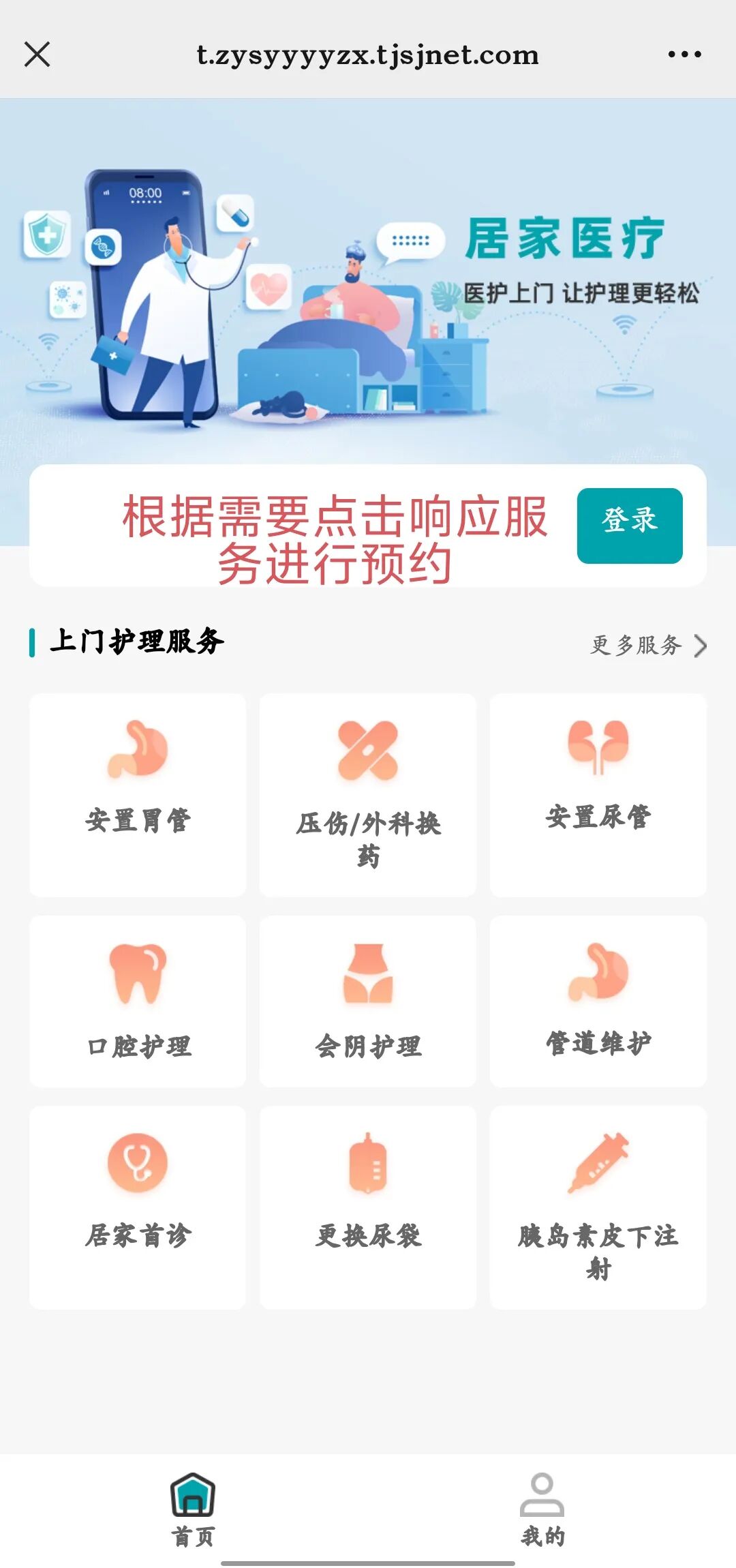Book the 居家首诊 service
Viewport: 736px width, 1568px height.
[x=138, y=1207]
